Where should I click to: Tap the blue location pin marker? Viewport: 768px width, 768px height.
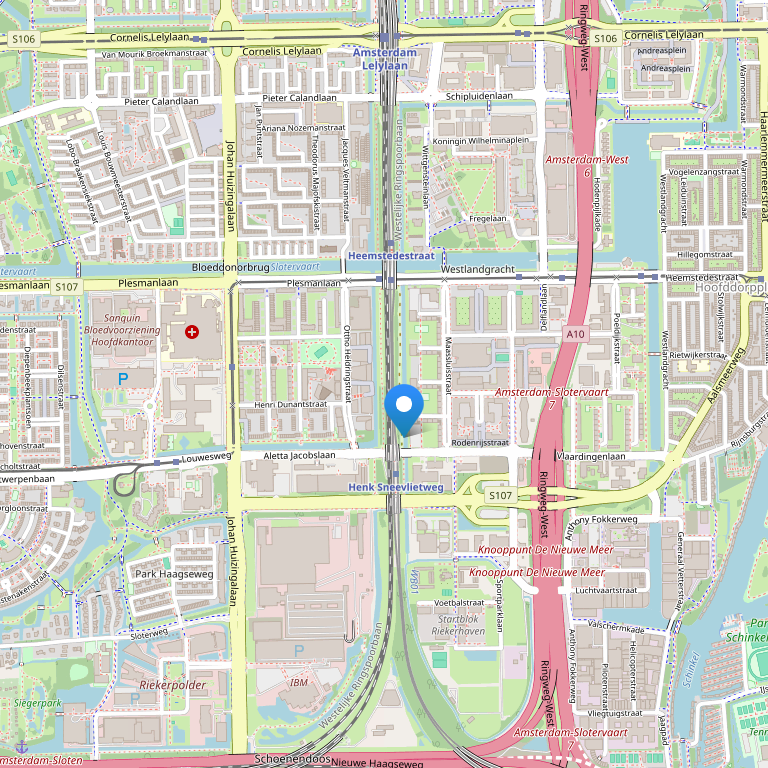coord(404,406)
